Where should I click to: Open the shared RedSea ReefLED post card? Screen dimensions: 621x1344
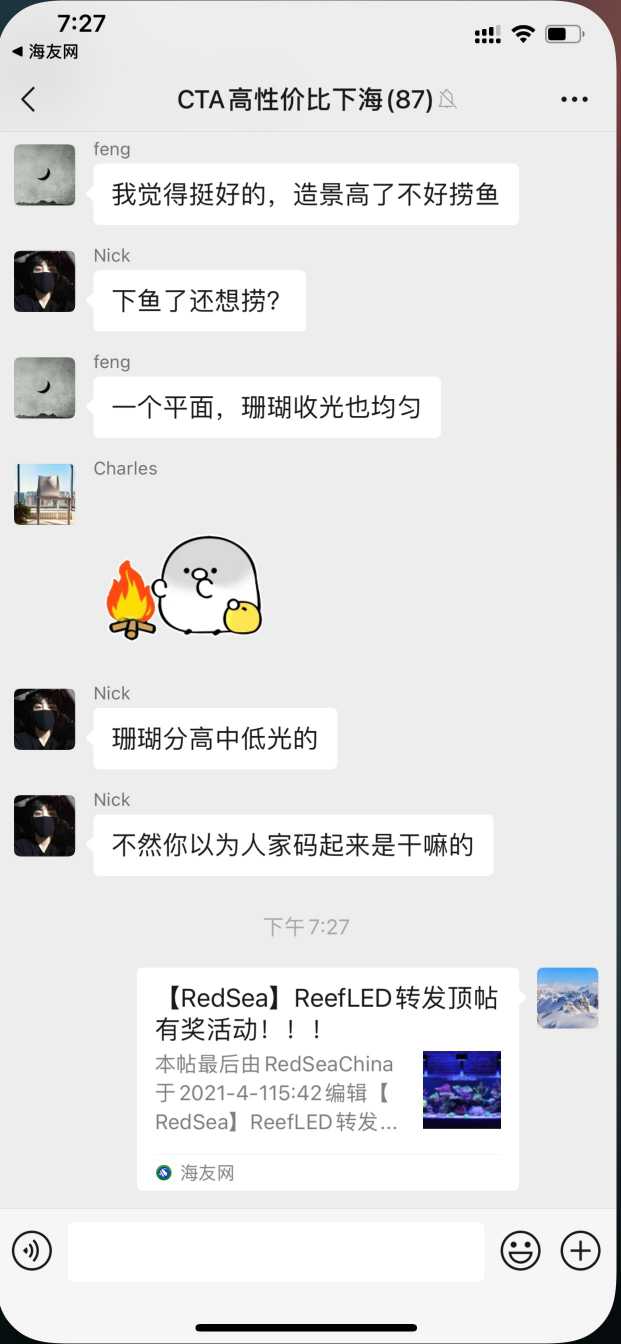(x=328, y=1078)
